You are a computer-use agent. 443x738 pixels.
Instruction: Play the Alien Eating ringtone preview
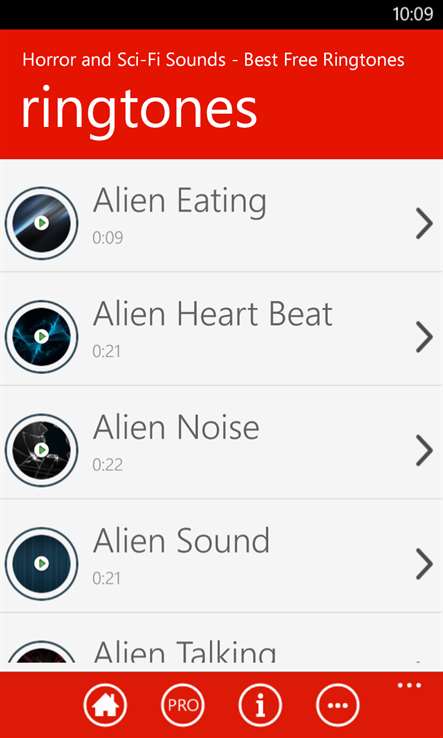[41, 223]
